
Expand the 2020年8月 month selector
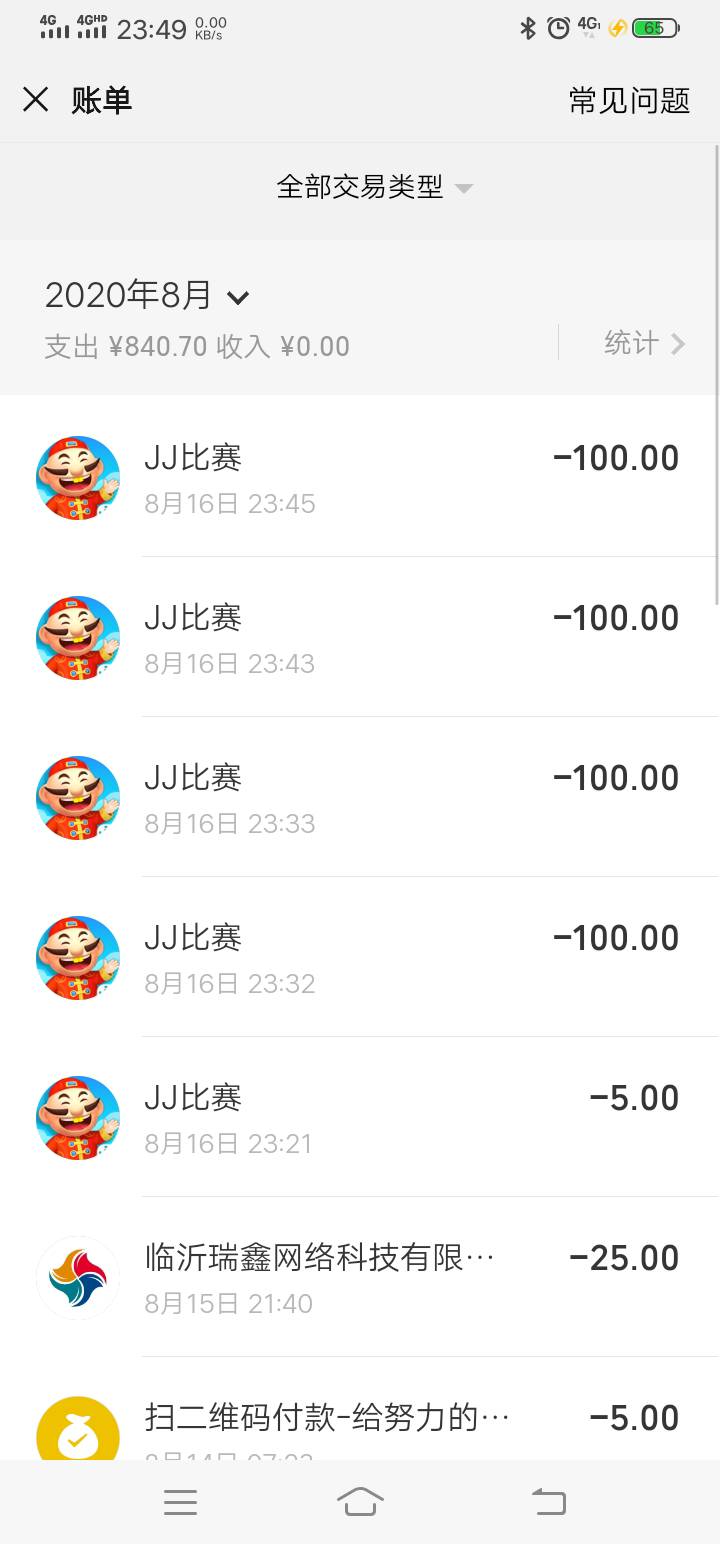(x=147, y=296)
